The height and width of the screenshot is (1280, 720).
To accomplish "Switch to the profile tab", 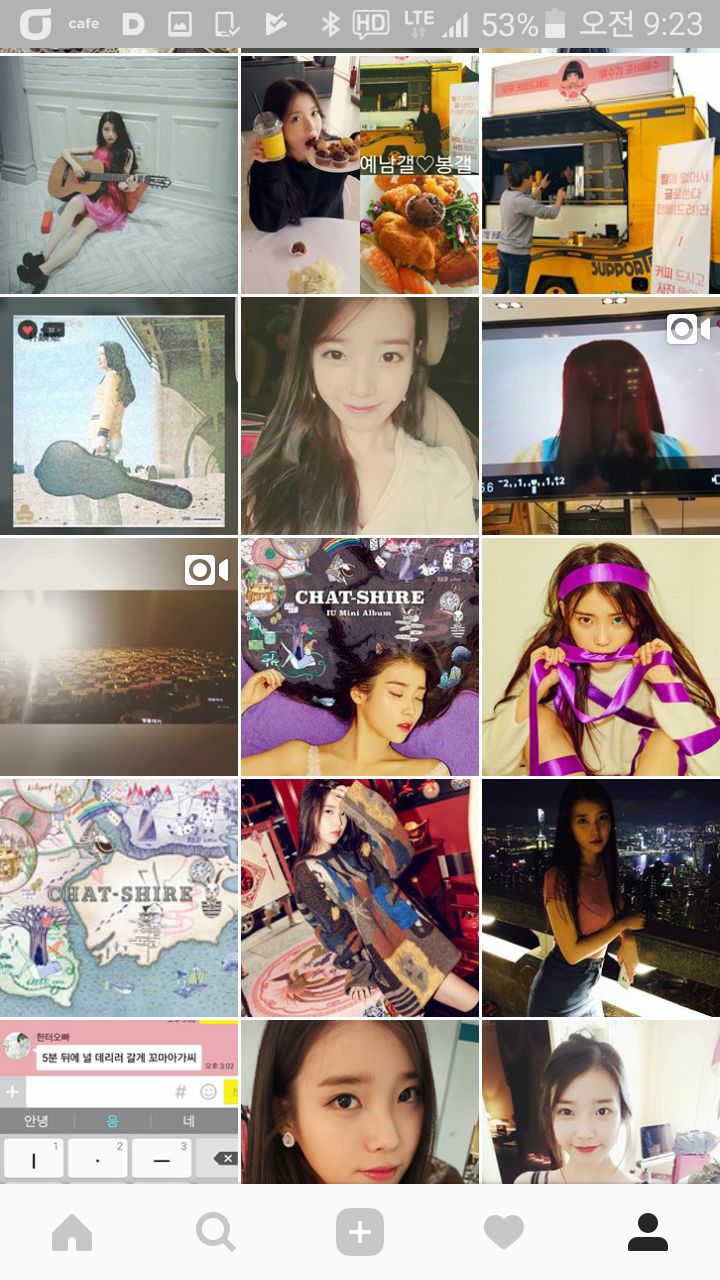I will click(x=647, y=1233).
